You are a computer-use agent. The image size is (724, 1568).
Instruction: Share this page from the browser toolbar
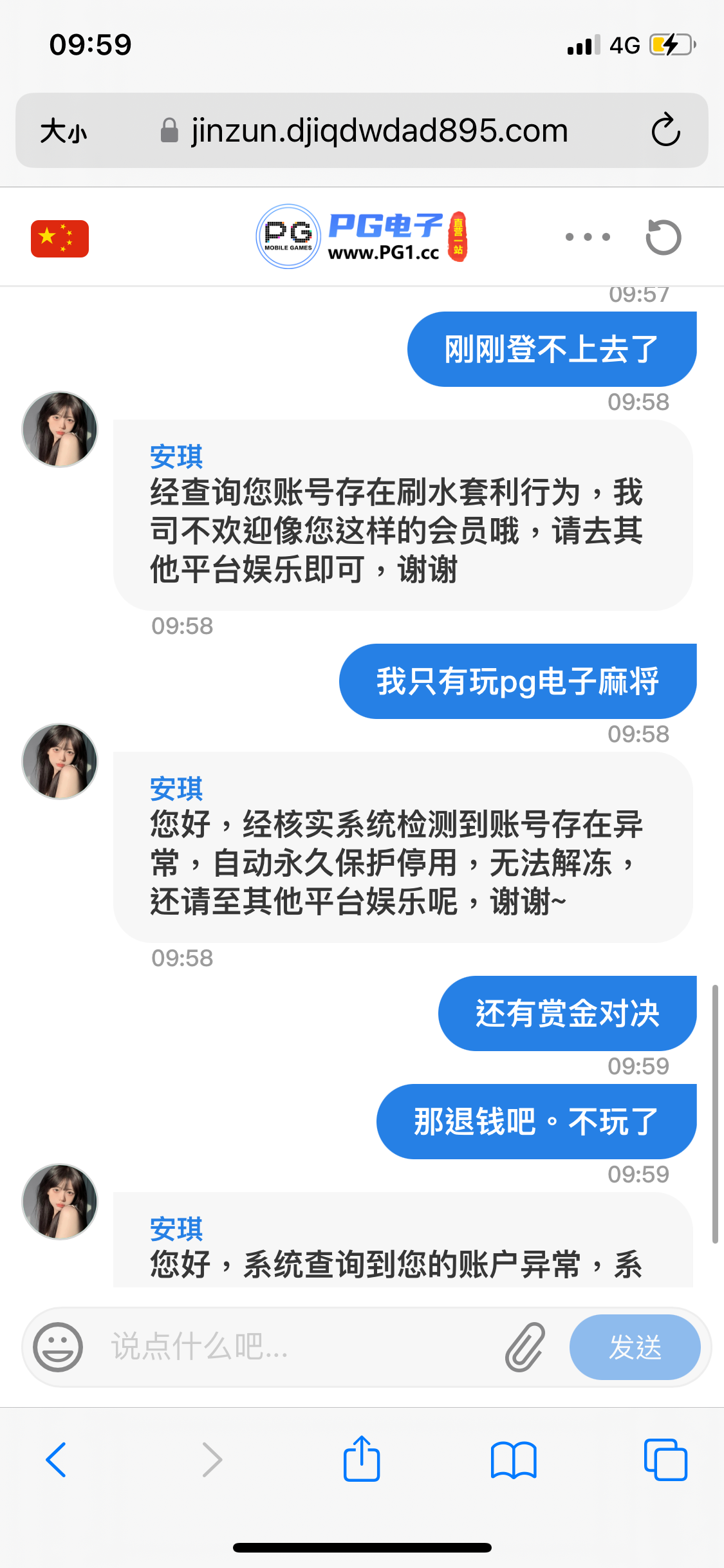(362, 1459)
